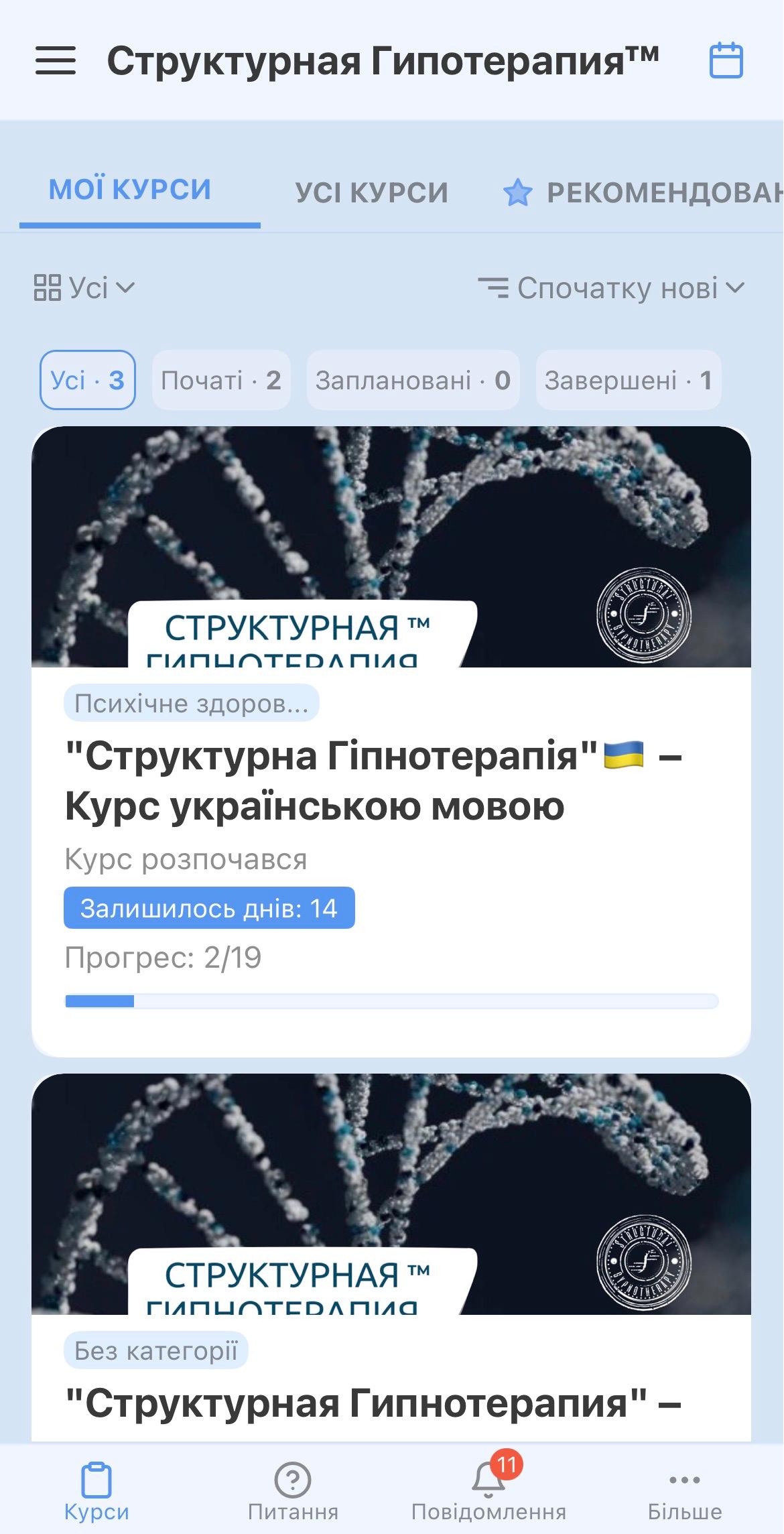784x1534 pixels.
Task: Switch to the Усі курси tab
Action: coord(371,192)
